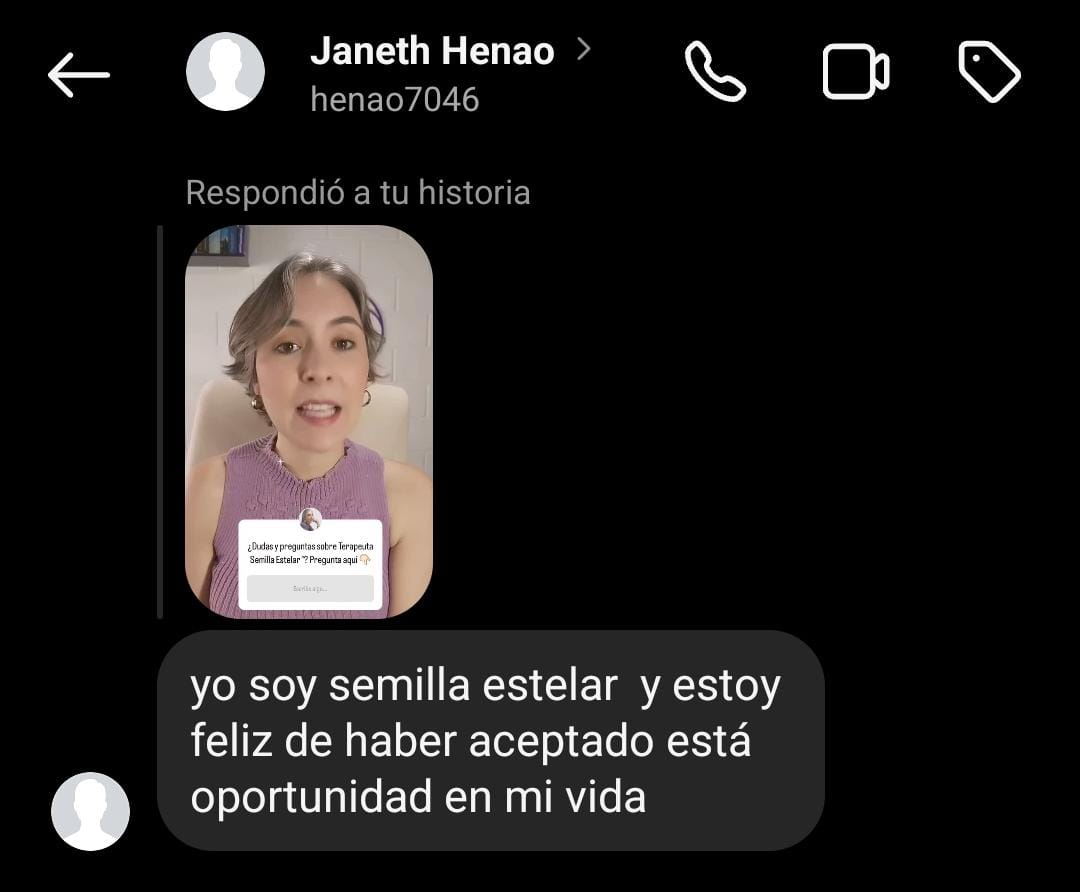Open the replied story thumbnail
This screenshot has width=1080, height=892.
click(x=309, y=421)
